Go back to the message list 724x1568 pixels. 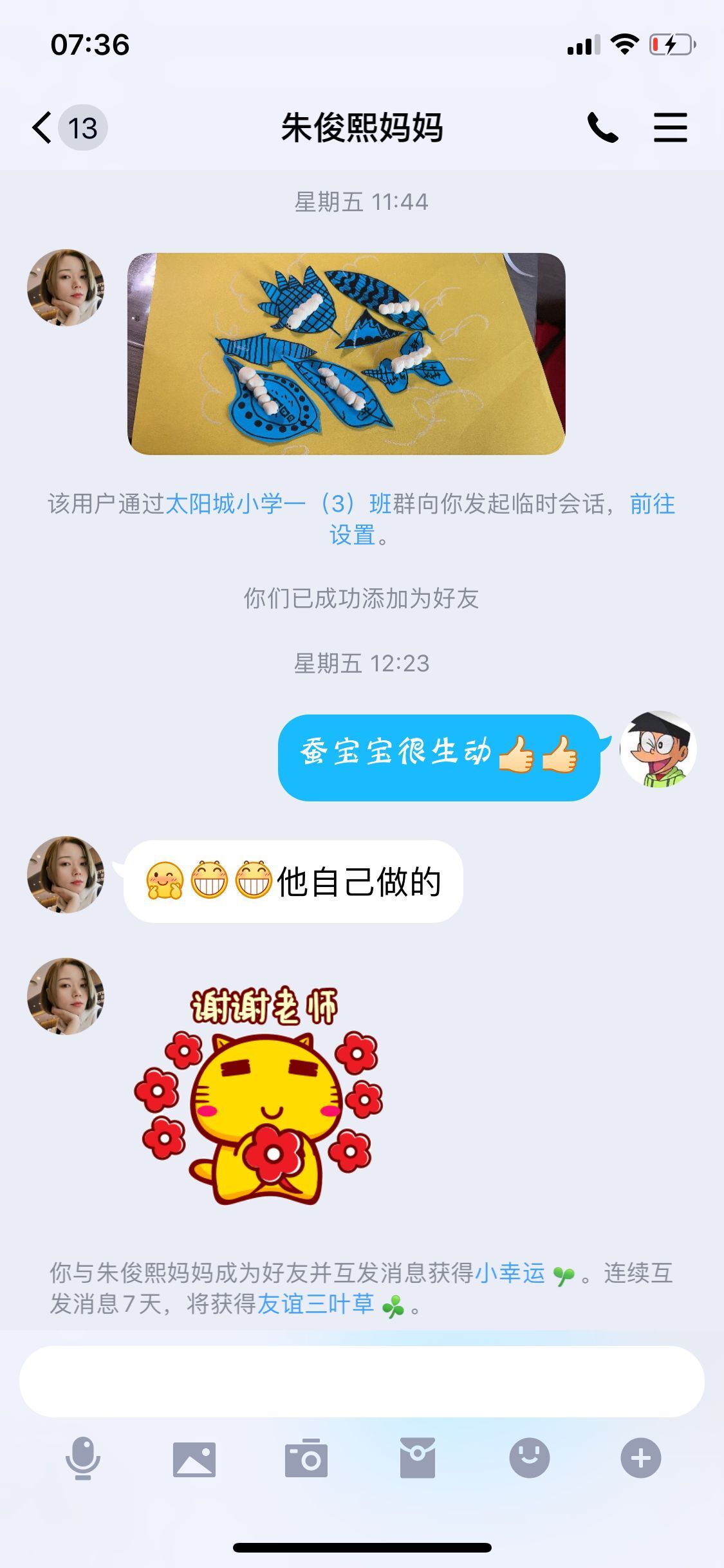[x=44, y=127]
